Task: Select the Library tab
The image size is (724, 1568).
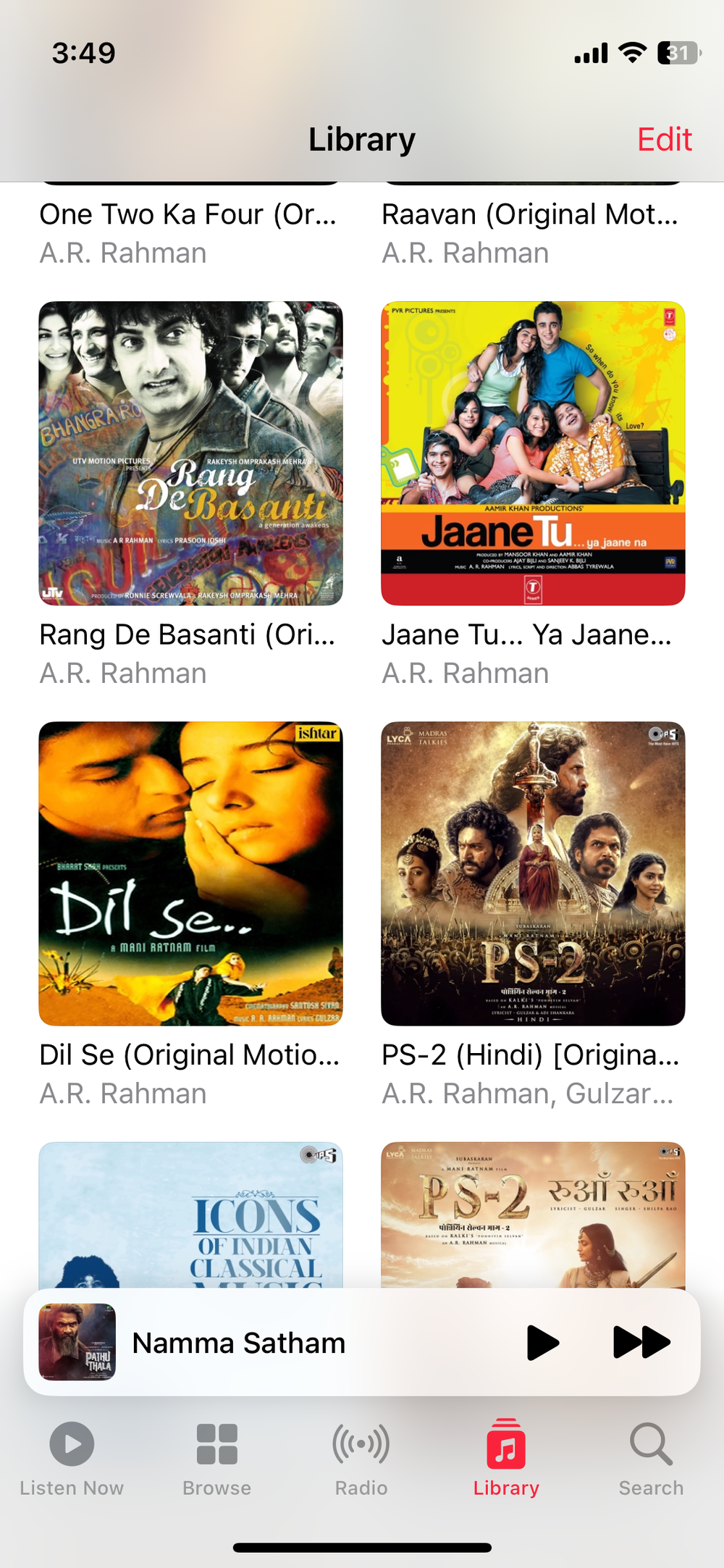Action: 506,1457
